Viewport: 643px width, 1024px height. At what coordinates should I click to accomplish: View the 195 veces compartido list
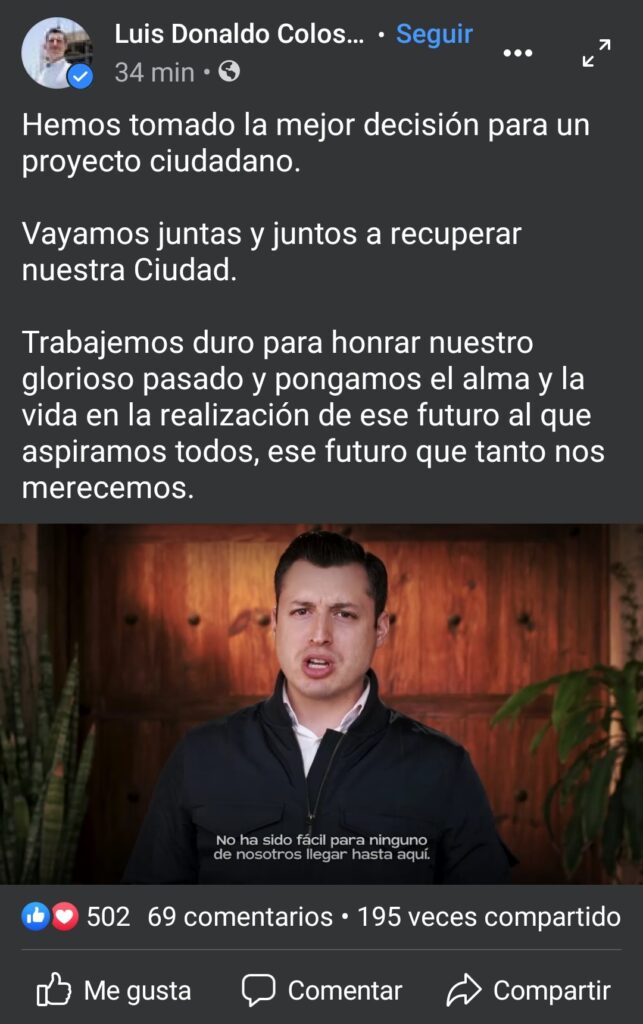pyautogui.click(x=489, y=916)
